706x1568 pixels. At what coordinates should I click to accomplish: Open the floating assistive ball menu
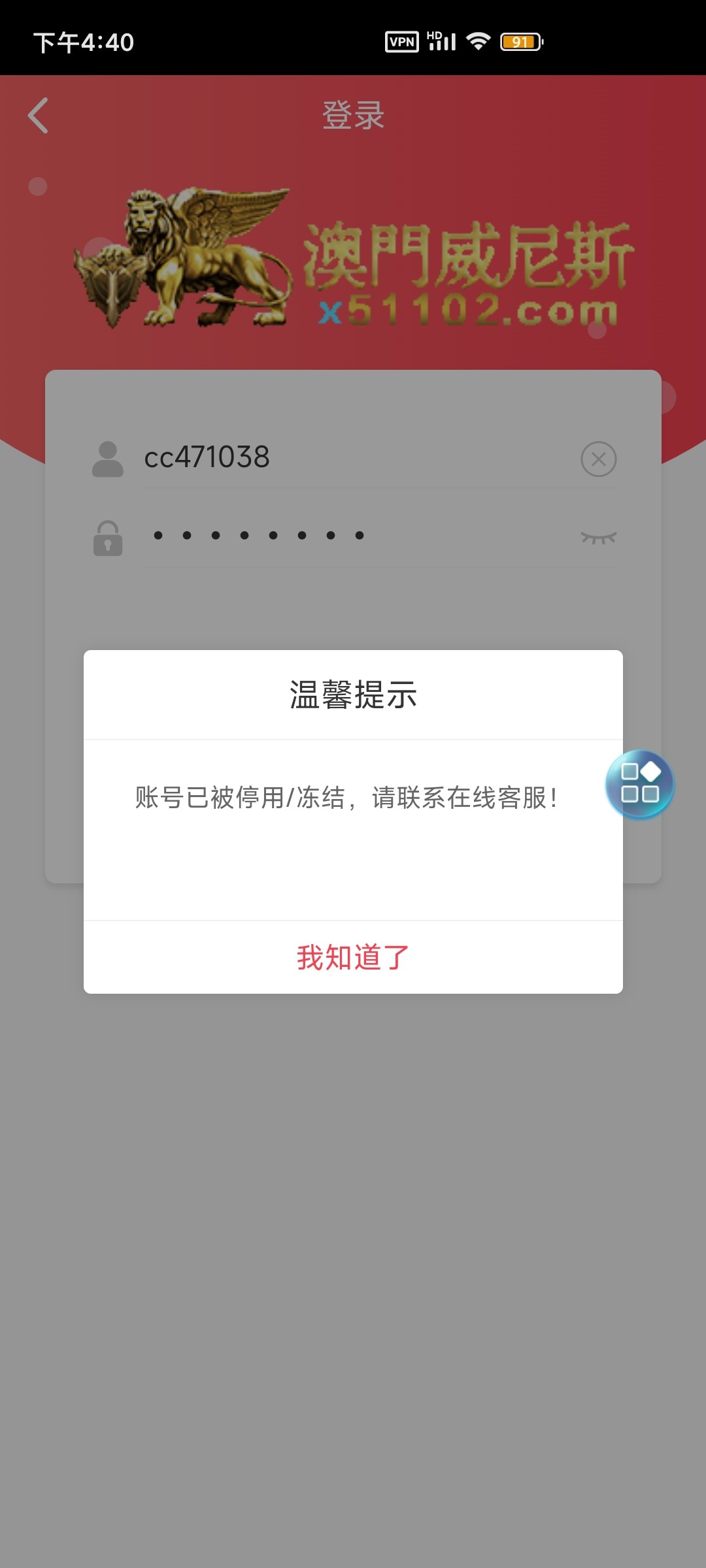click(639, 783)
